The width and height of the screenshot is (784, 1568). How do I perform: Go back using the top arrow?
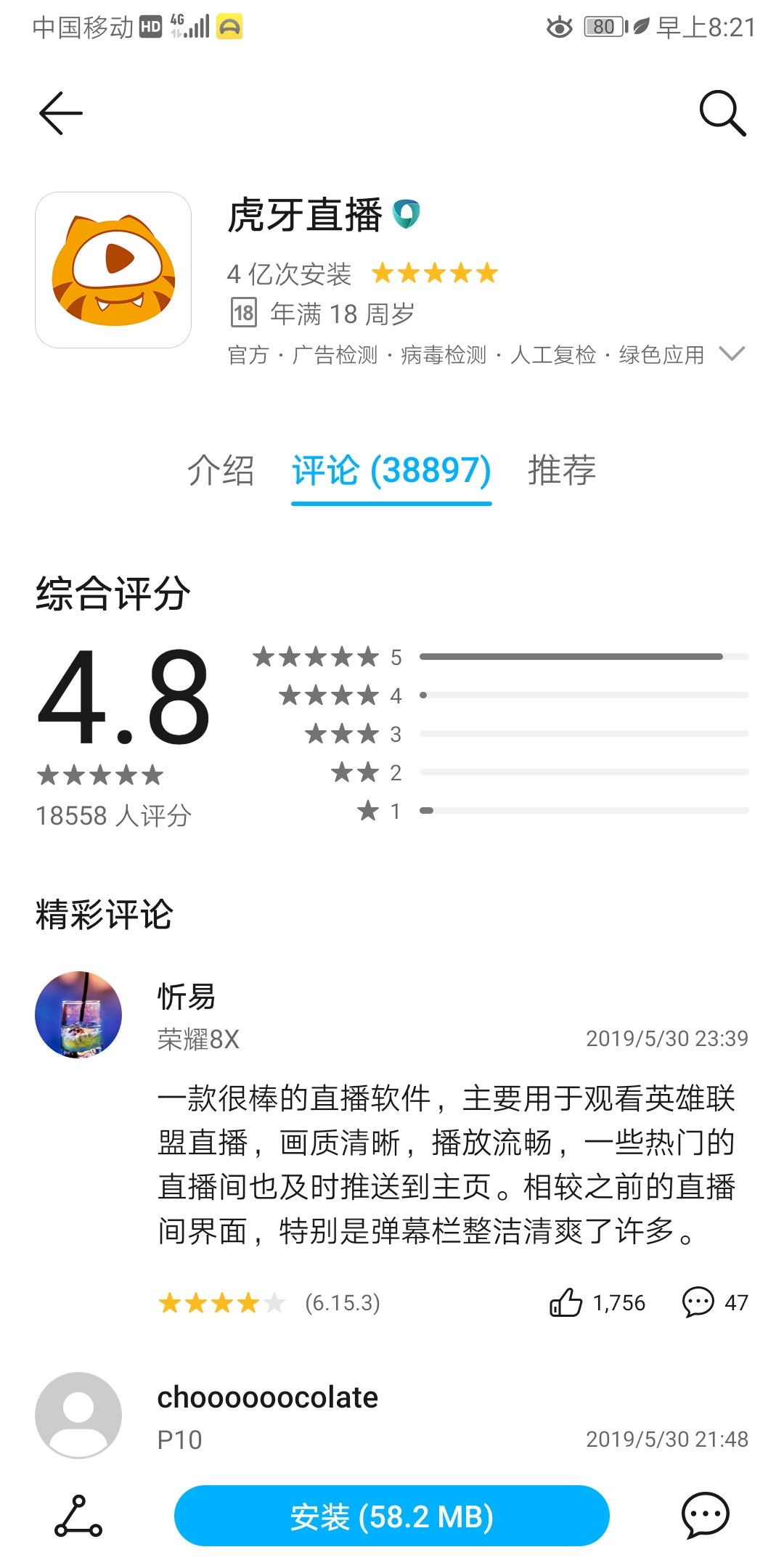pyautogui.click(x=61, y=113)
